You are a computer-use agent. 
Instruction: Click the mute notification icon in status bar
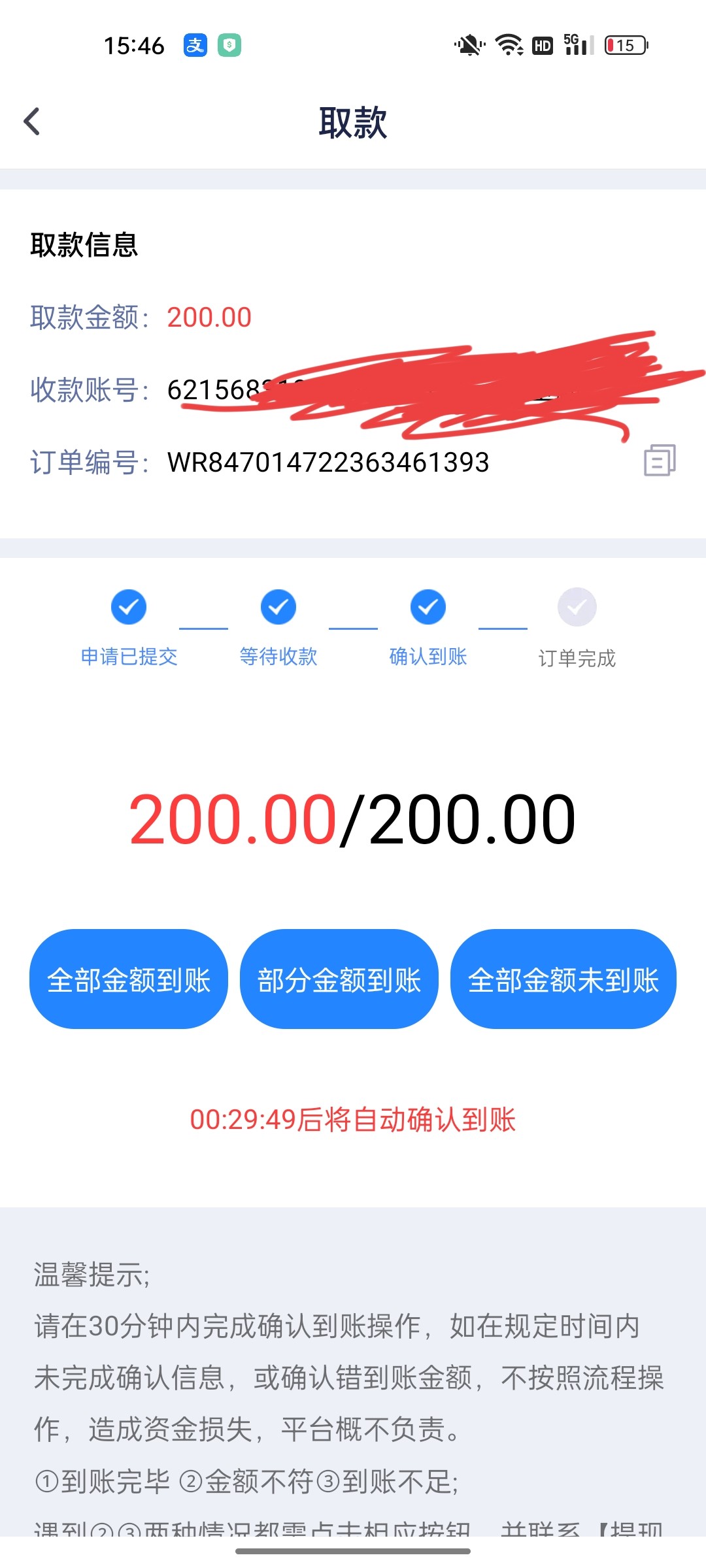click(468, 45)
